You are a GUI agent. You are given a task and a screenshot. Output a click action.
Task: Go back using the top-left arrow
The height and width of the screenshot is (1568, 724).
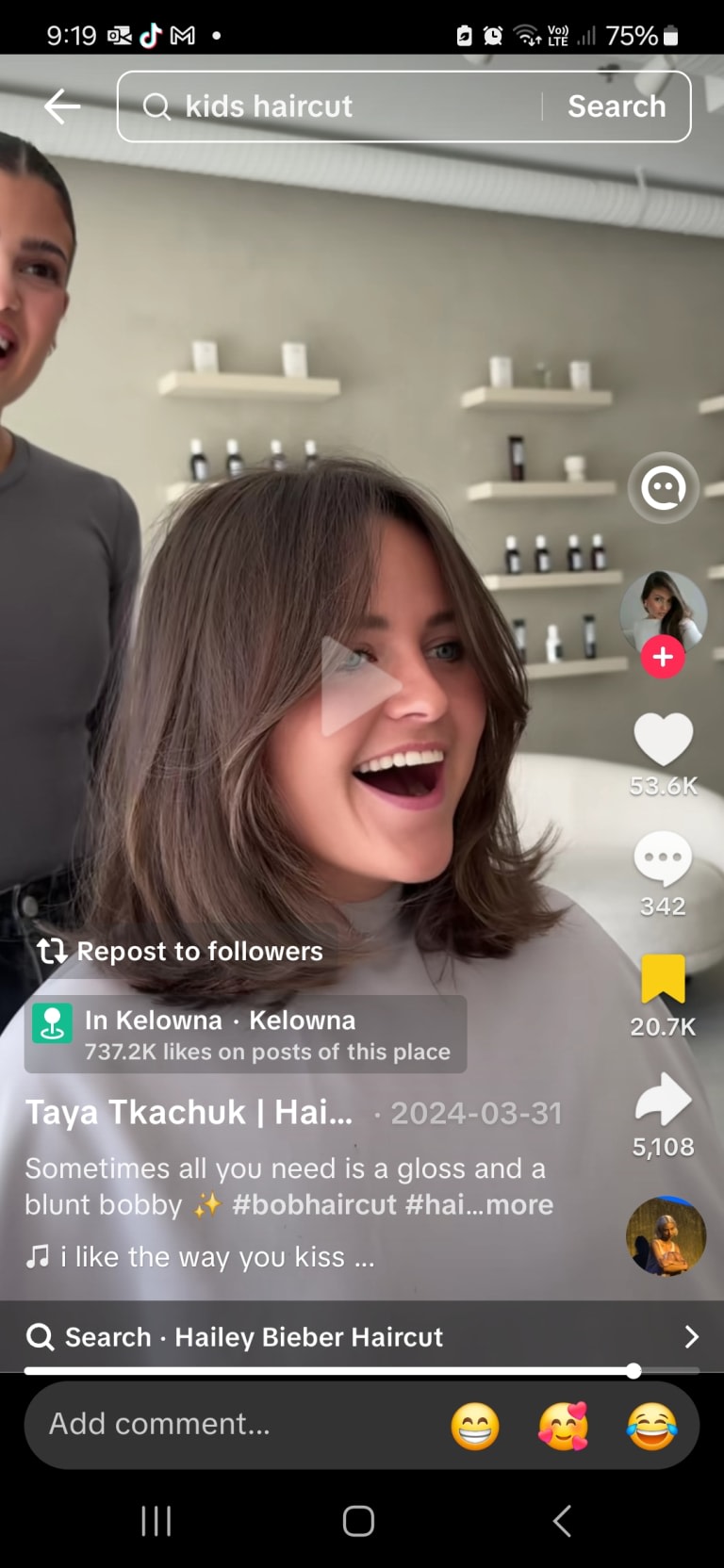[x=61, y=106]
